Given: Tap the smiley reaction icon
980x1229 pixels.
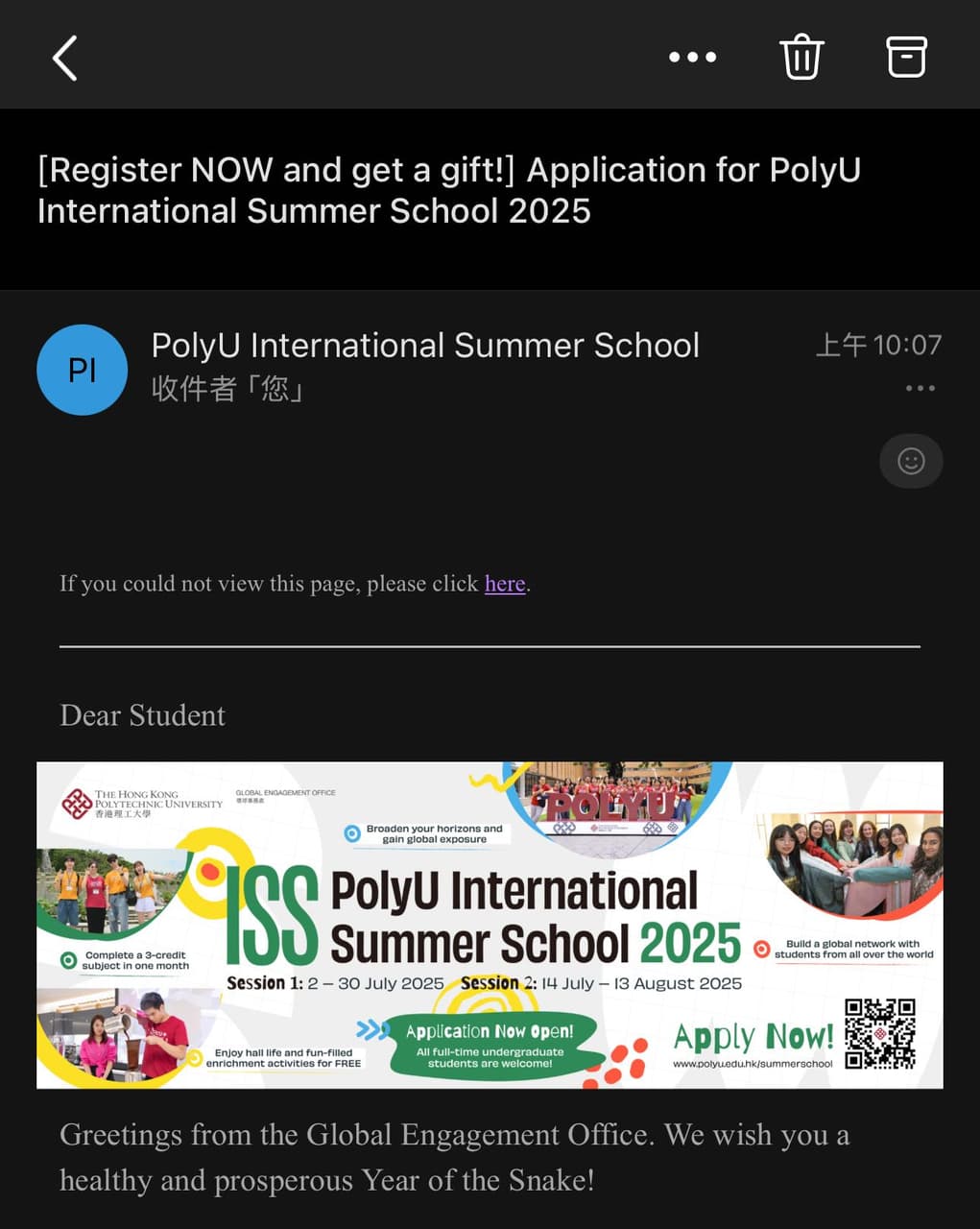Looking at the screenshot, I should (x=910, y=461).
